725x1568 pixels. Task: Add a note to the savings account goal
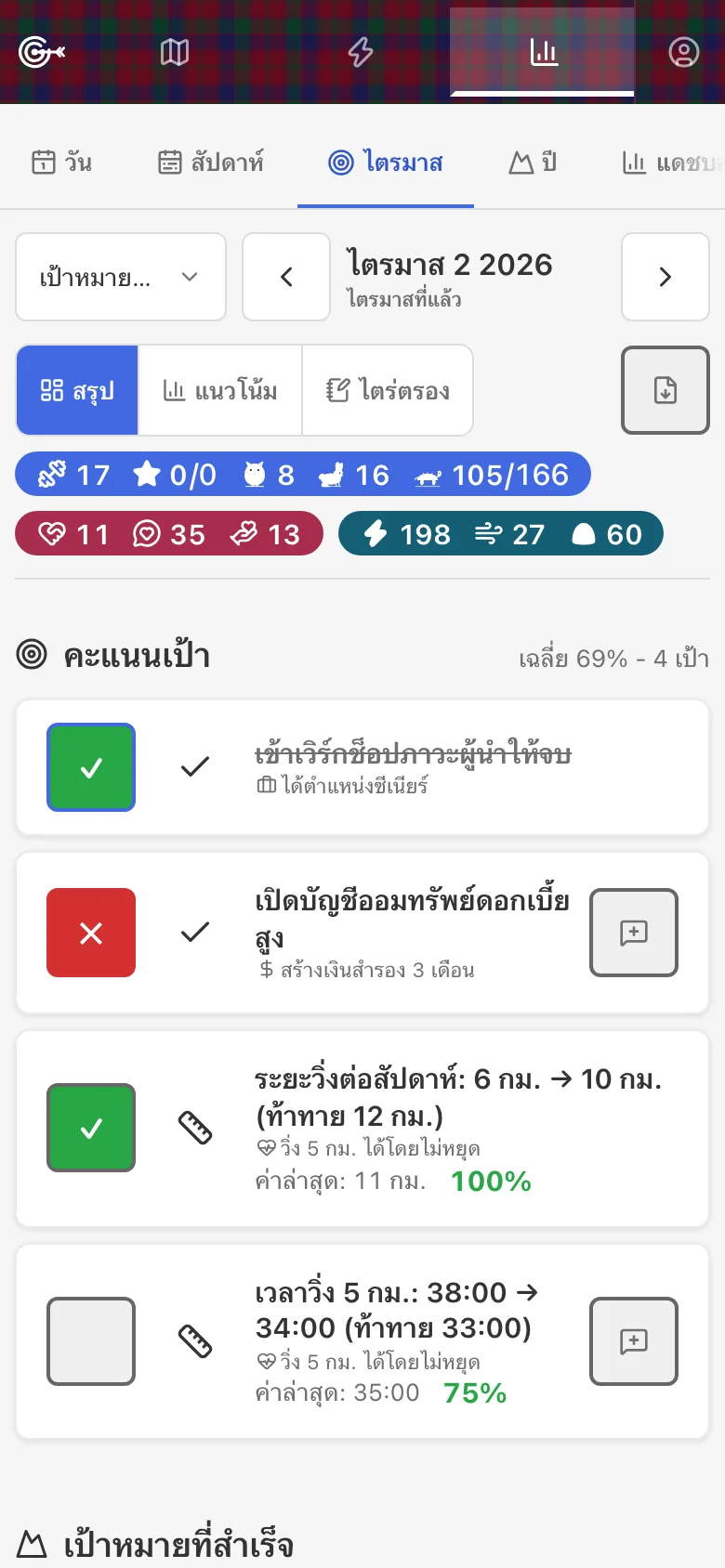tap(634, 933)
